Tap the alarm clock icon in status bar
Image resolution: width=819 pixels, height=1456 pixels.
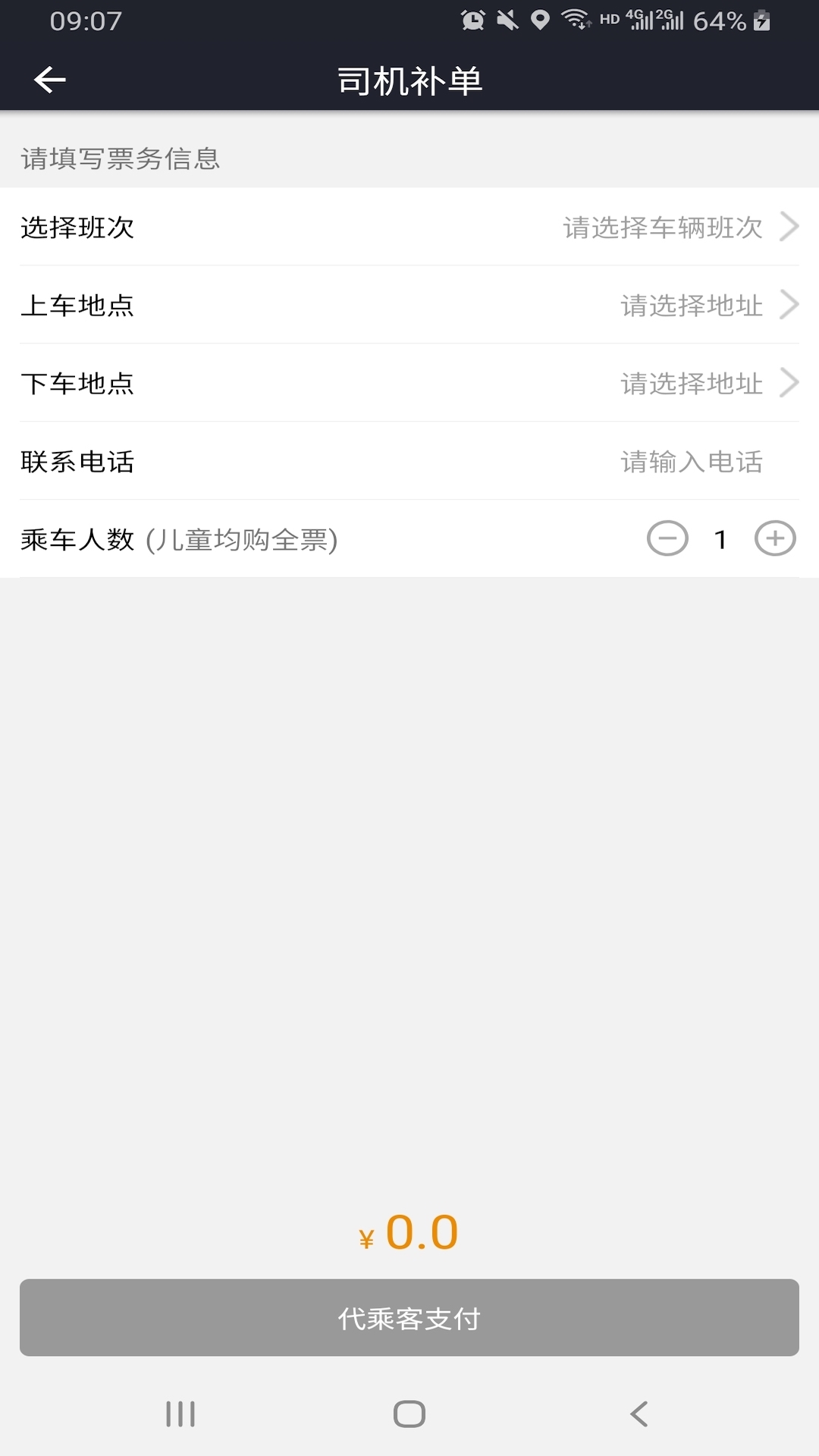click(474, 20)
